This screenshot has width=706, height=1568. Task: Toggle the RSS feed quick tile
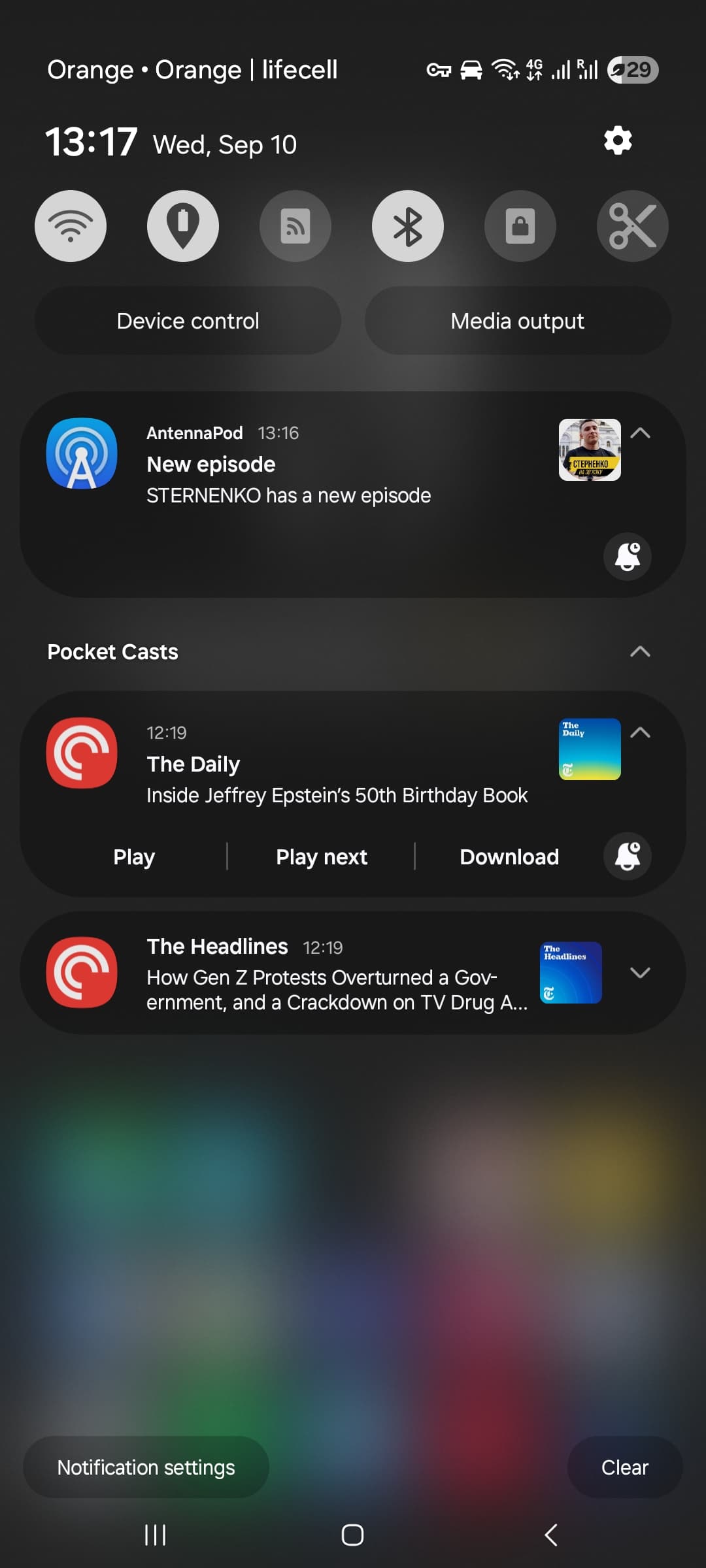(x=295, y=226)
